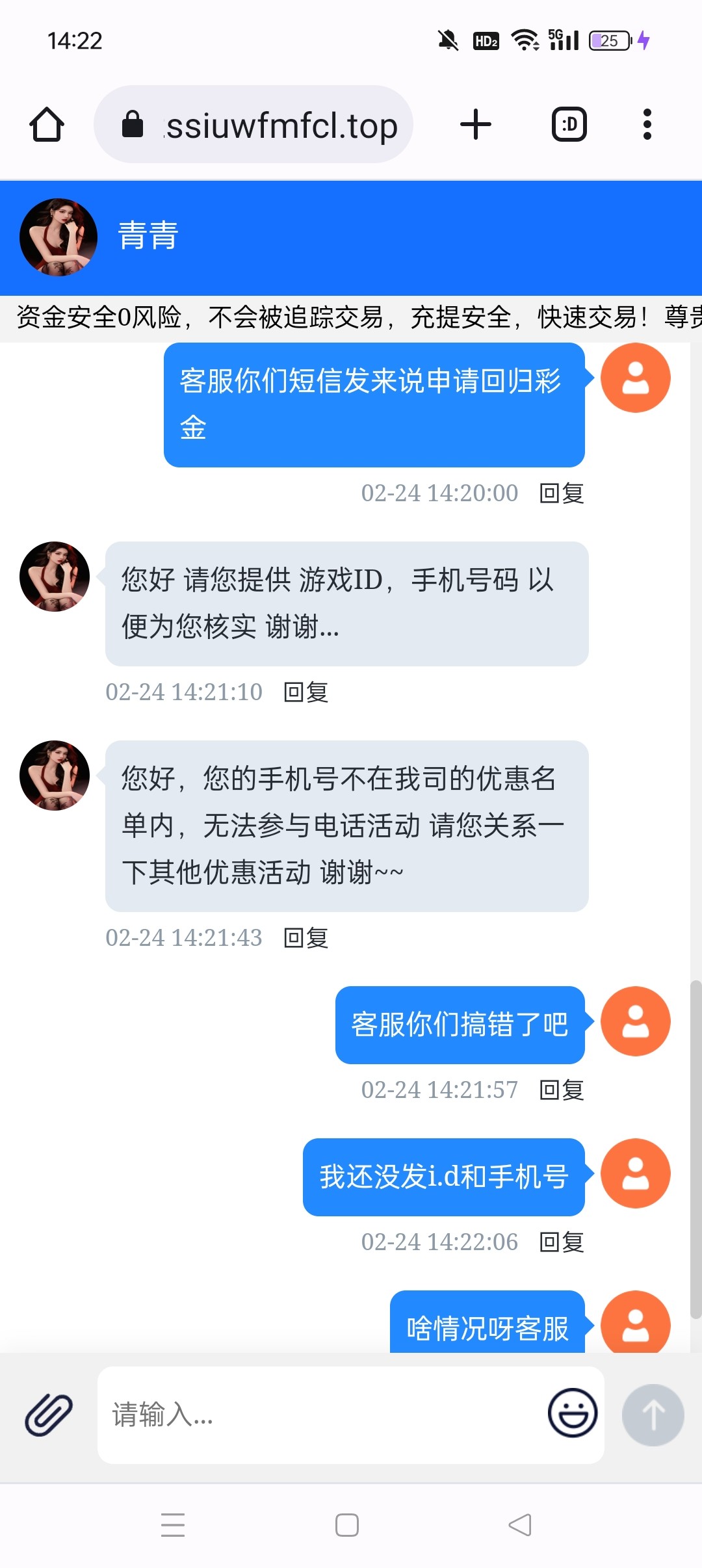Viewport: 702px width, 1568px height.
Task: Open the tab switcher
Action: [569, 124]
